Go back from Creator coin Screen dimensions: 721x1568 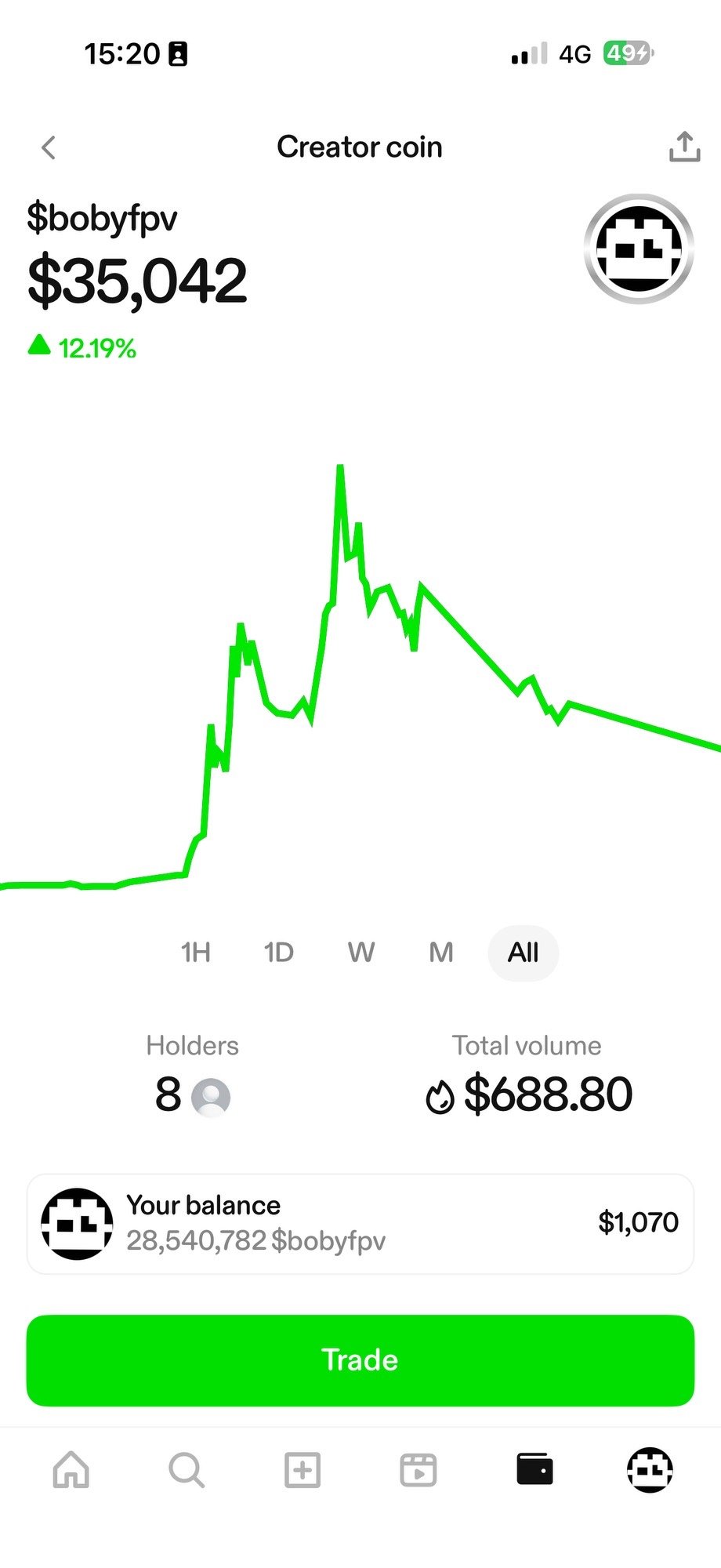[x=49, y=147]
